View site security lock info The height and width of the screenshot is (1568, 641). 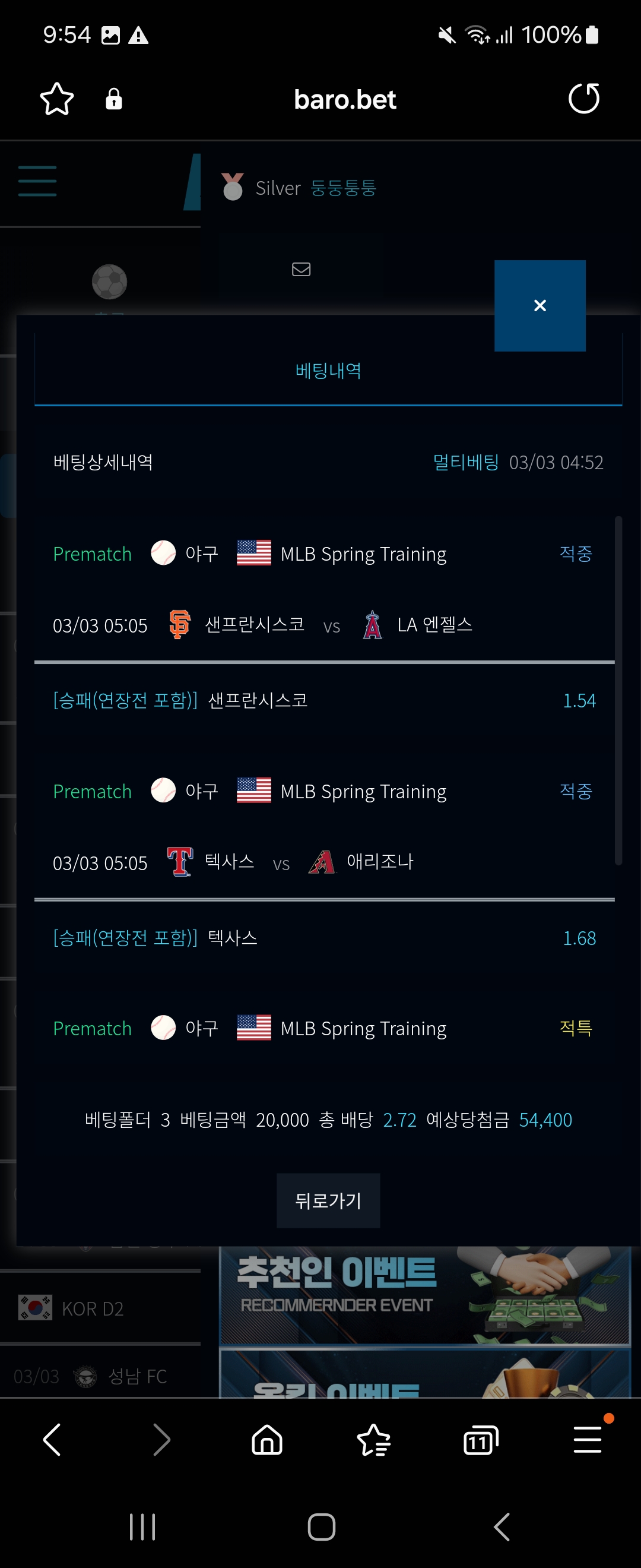click(x=114, y=99)
